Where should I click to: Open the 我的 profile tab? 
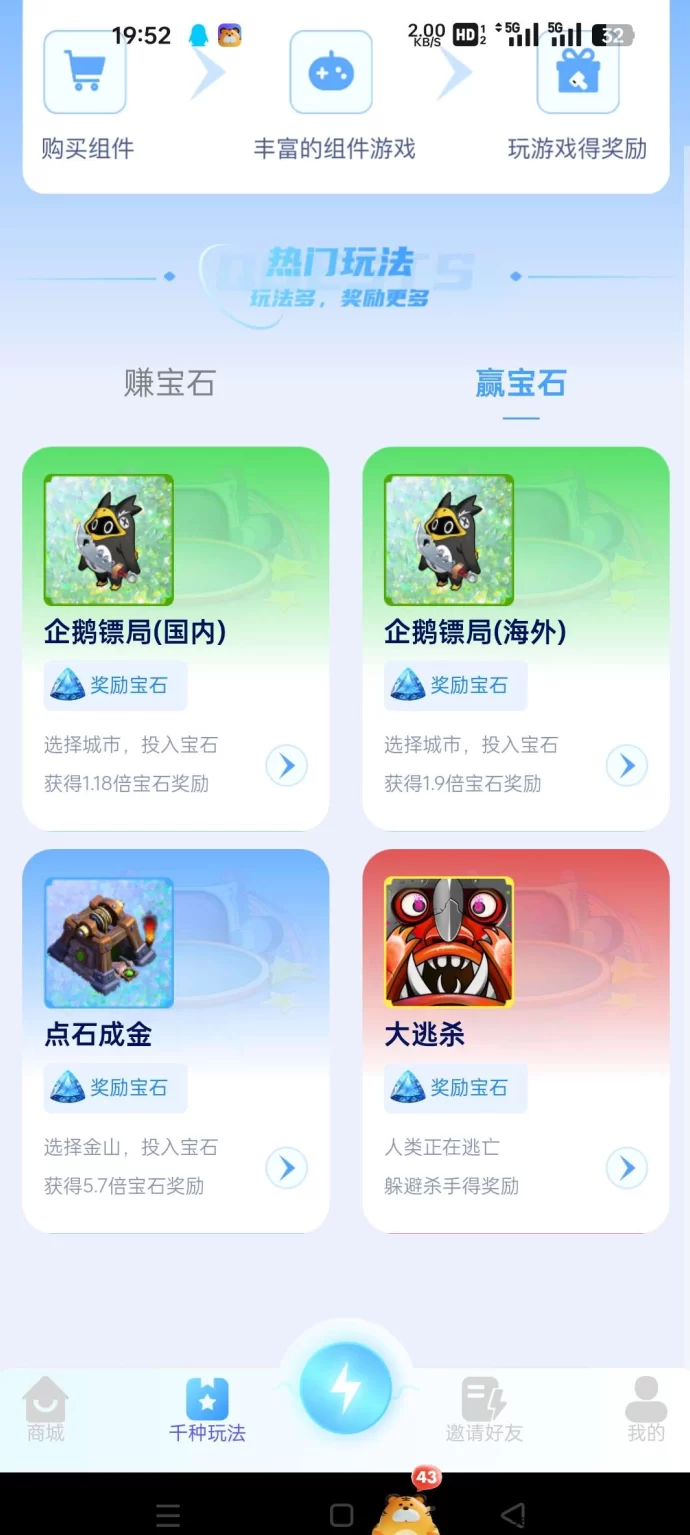click(x=645, y=1410)
